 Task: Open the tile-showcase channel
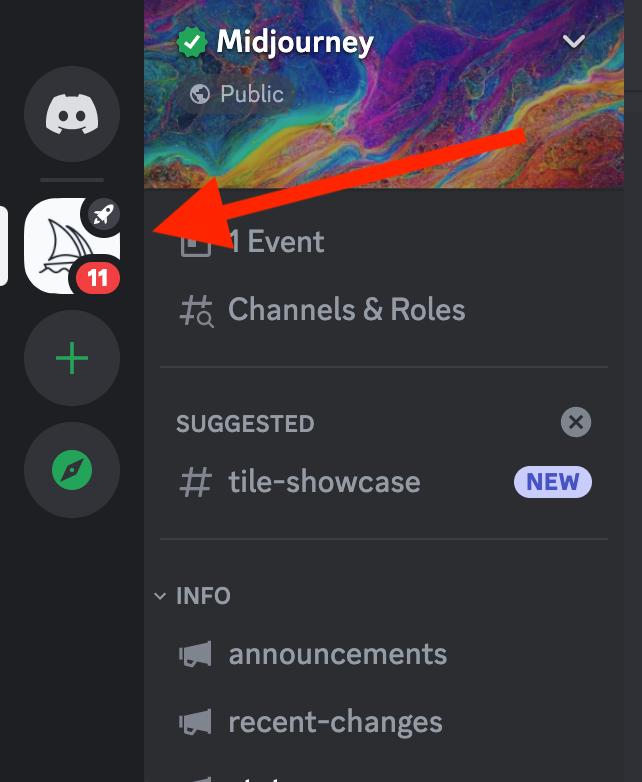(323, 483)
